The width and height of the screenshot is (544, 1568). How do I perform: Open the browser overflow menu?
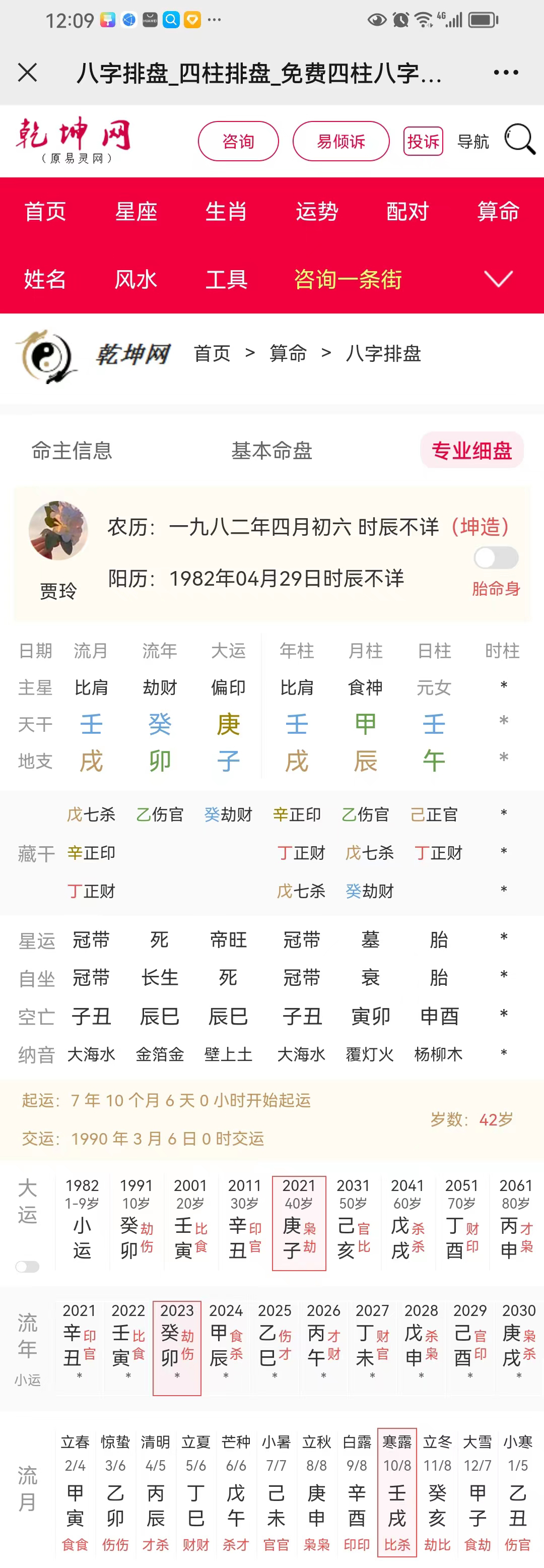(x=506, y=73)
